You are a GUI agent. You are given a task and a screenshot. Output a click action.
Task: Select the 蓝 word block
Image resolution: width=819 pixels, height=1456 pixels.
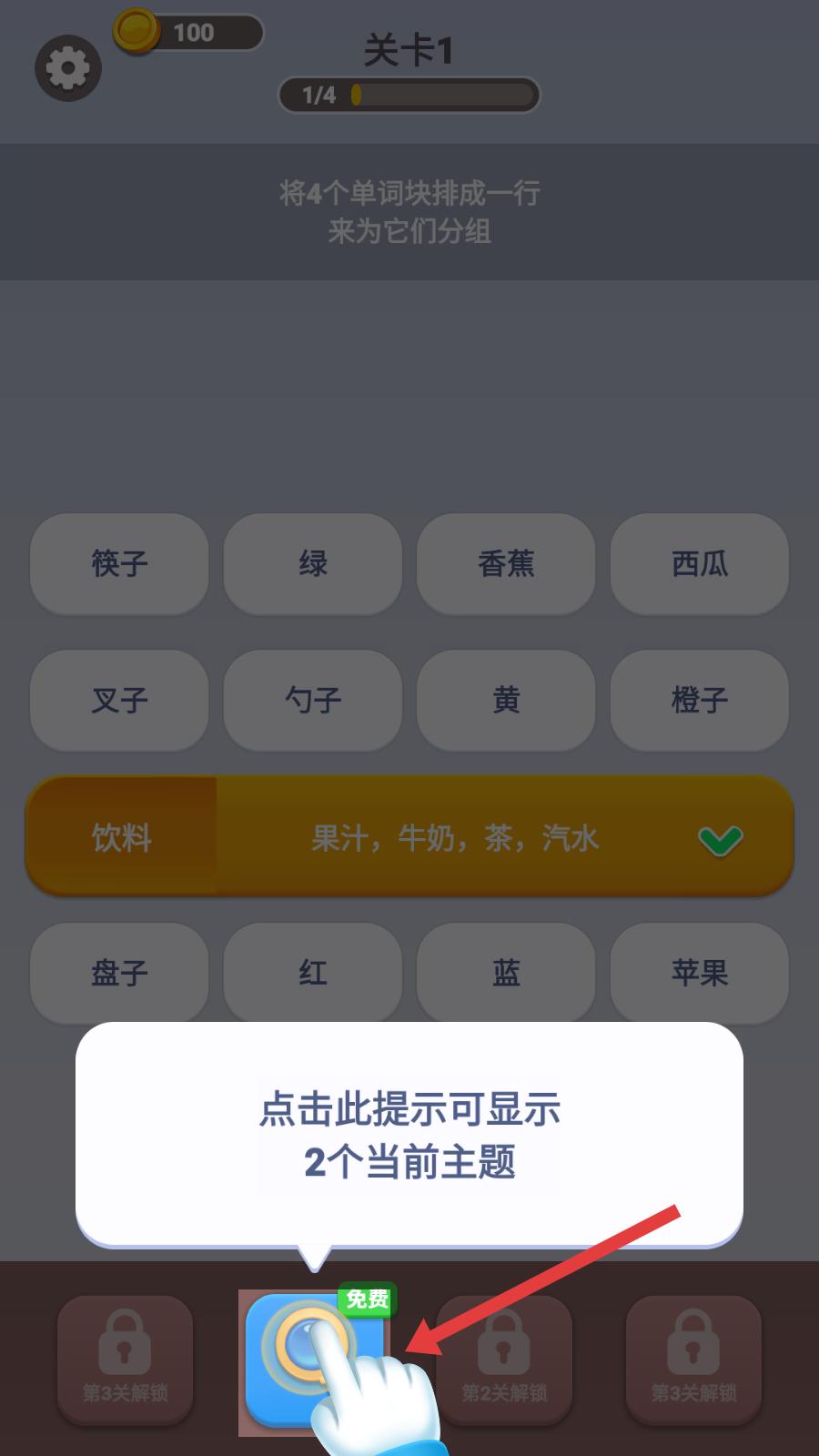[x=506, y=973]
